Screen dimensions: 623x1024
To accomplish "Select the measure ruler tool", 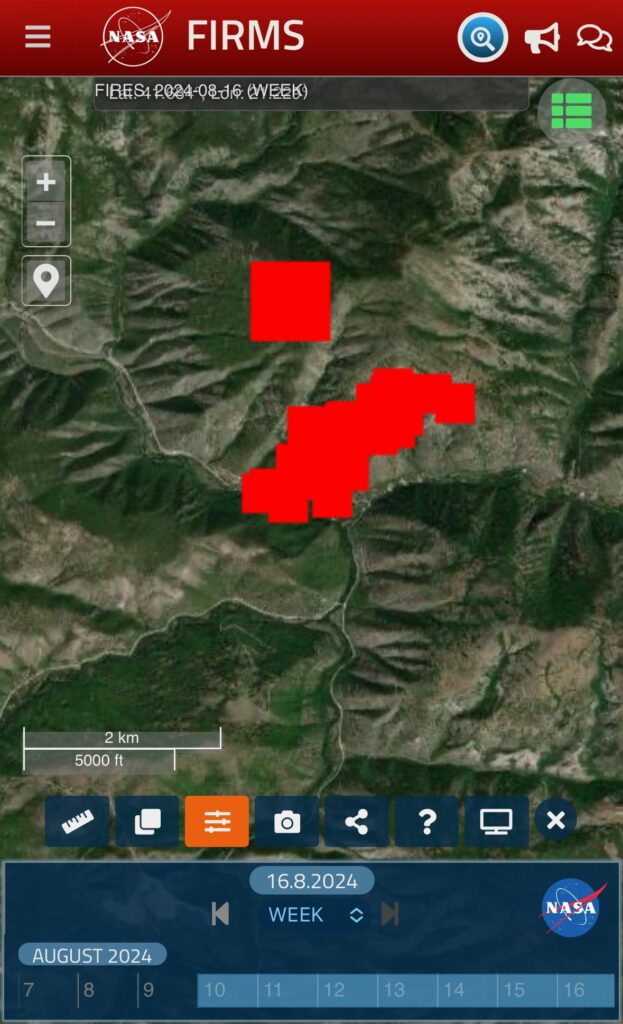I will [x=77, y=822].
